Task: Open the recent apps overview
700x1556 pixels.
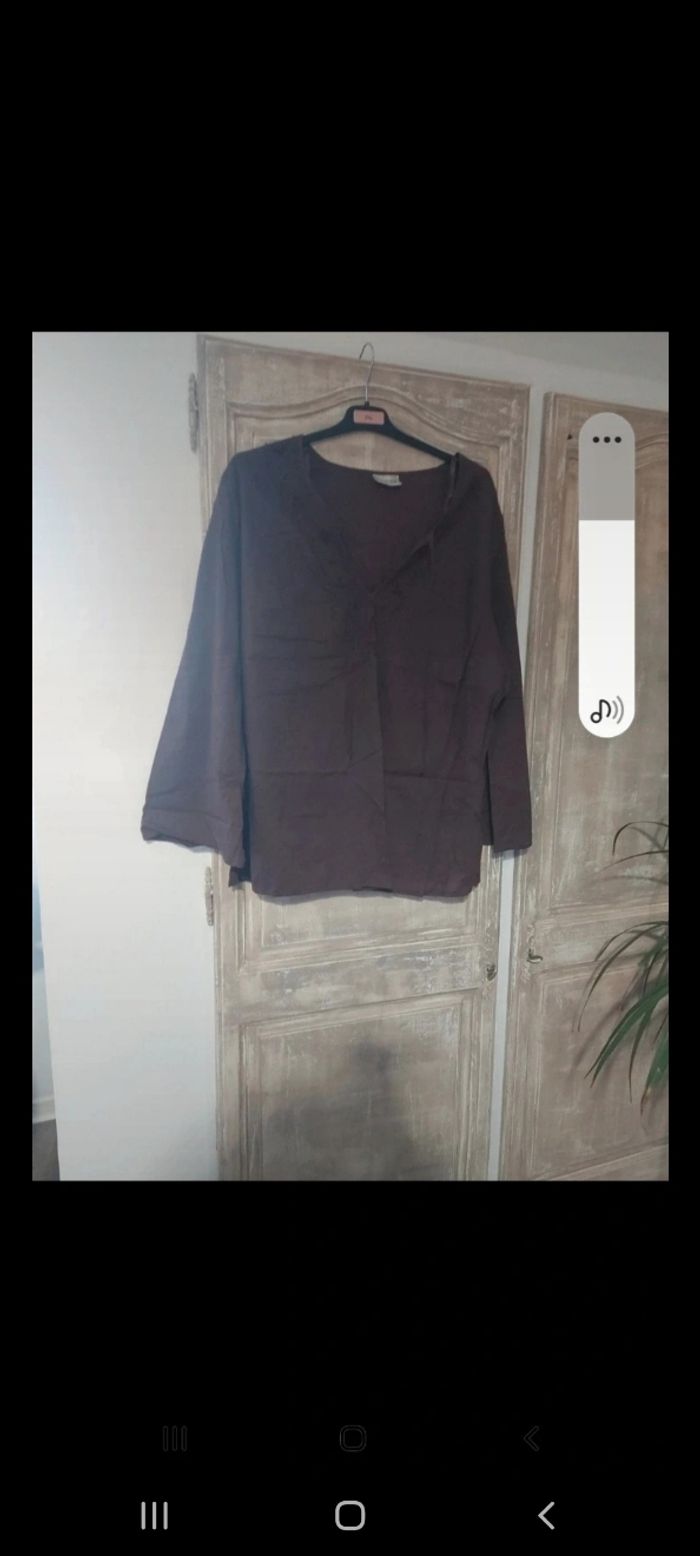Action: tap(154, 1515)
